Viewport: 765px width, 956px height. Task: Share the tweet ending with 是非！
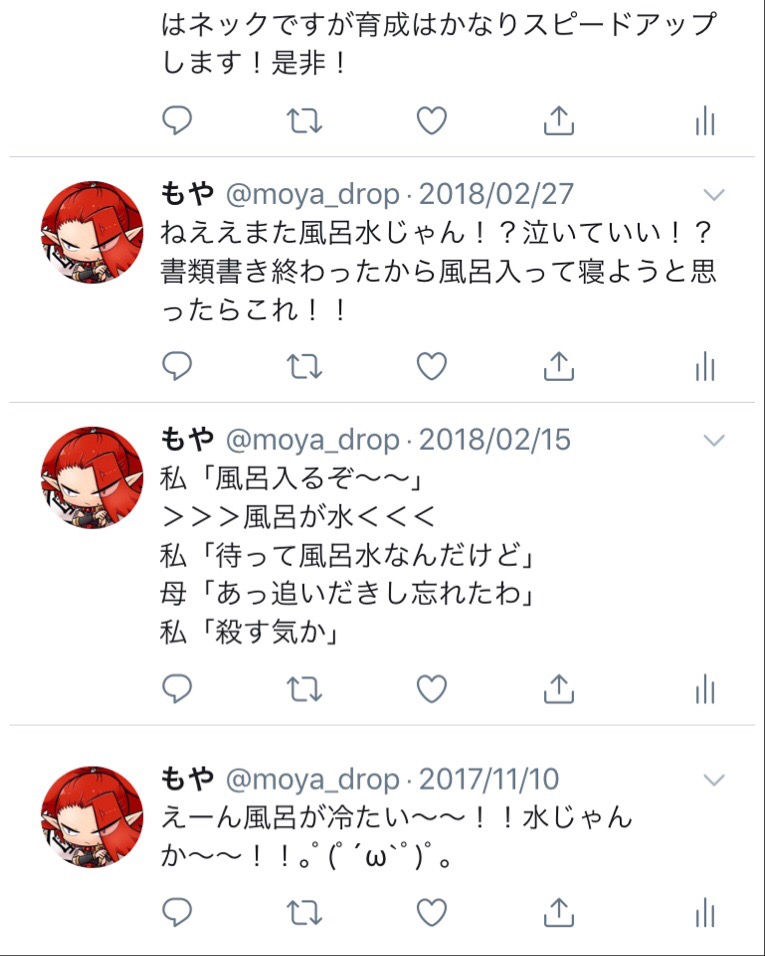(x=558, y=121)
